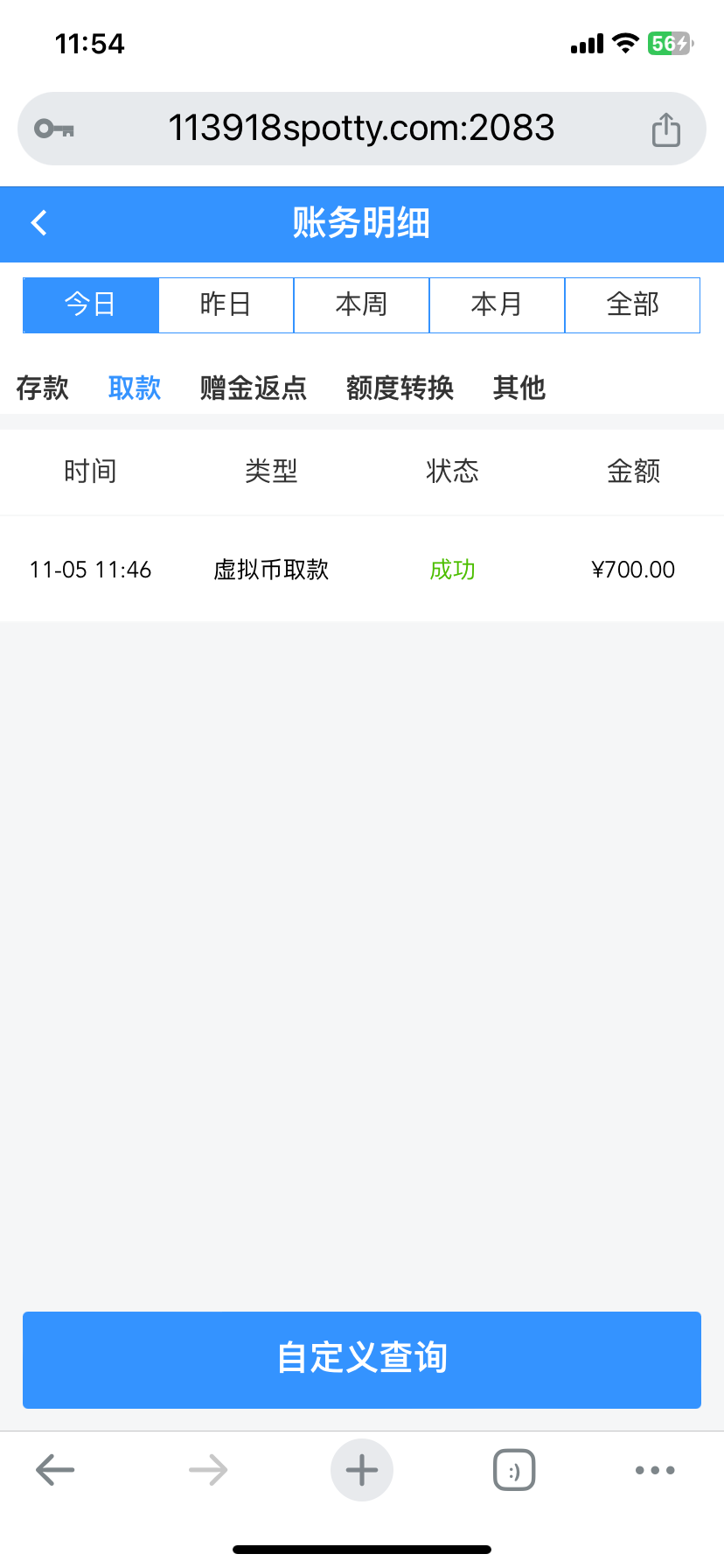Tap the 自定义查询 button

click(361, 1359)
